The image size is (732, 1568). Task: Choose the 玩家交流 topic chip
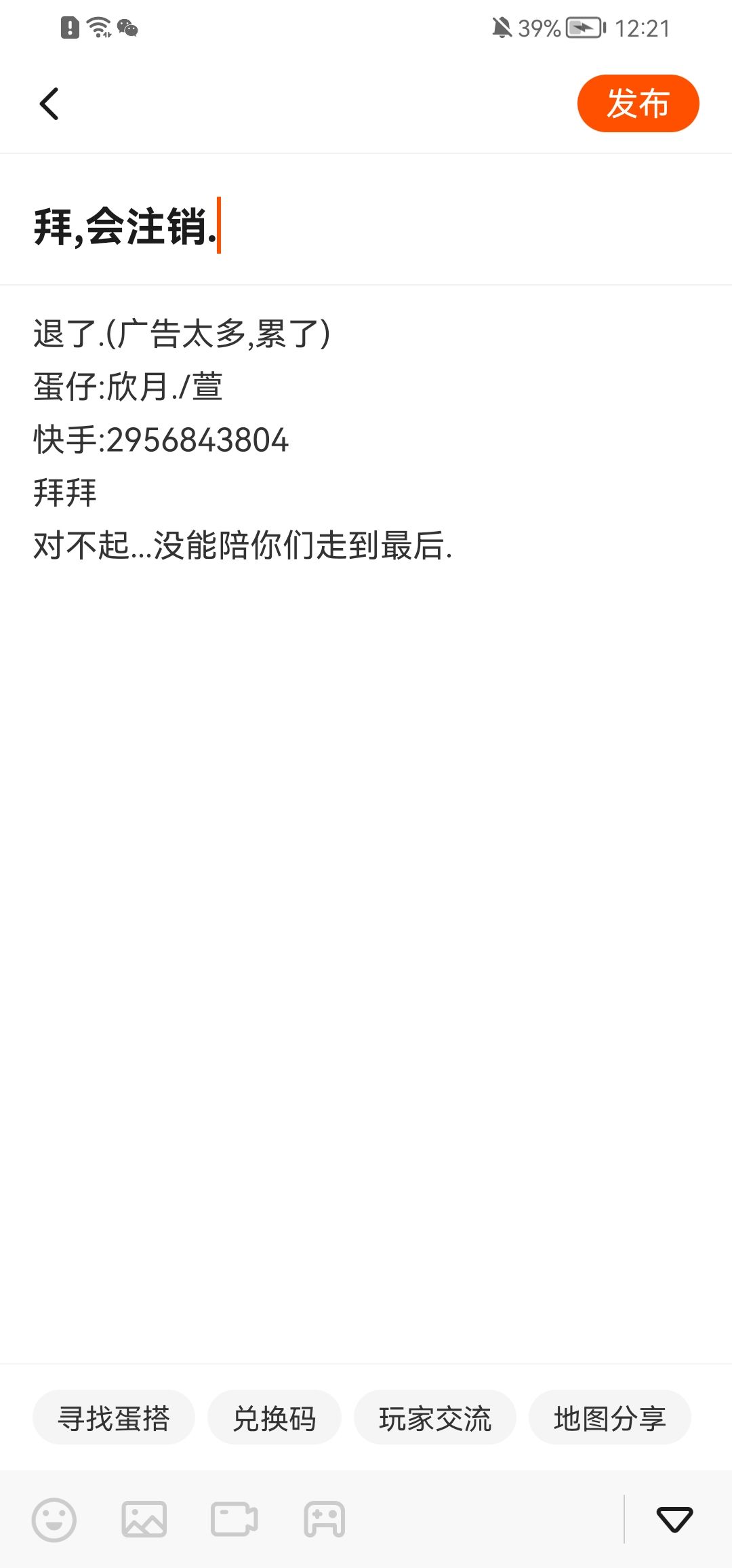coord(435,1417)
